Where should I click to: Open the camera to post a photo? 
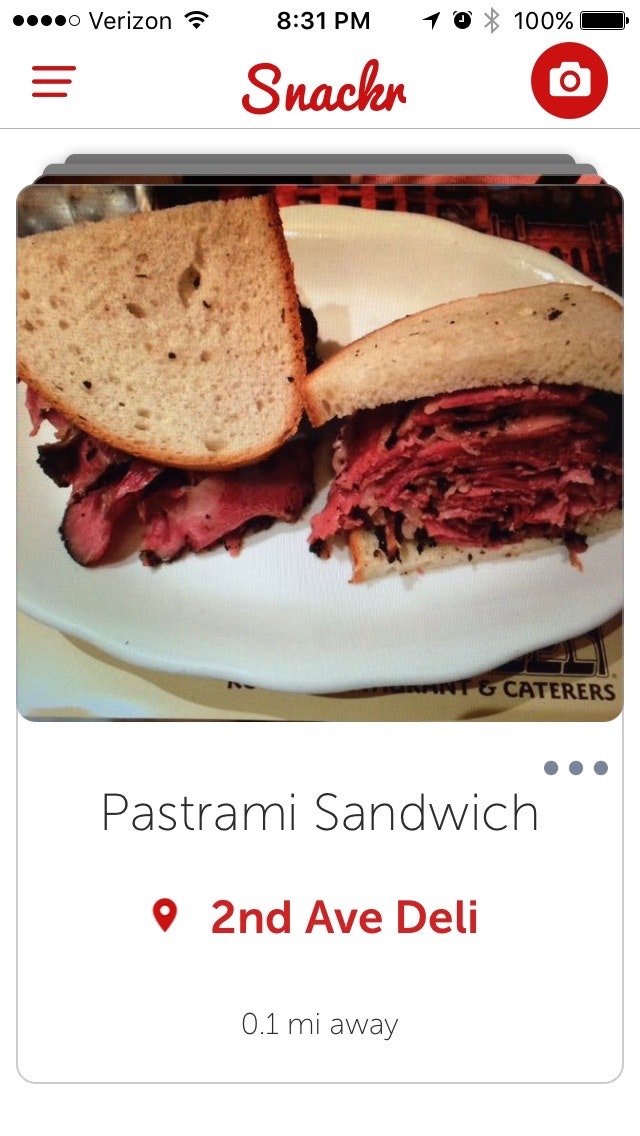tap(569, 81)
